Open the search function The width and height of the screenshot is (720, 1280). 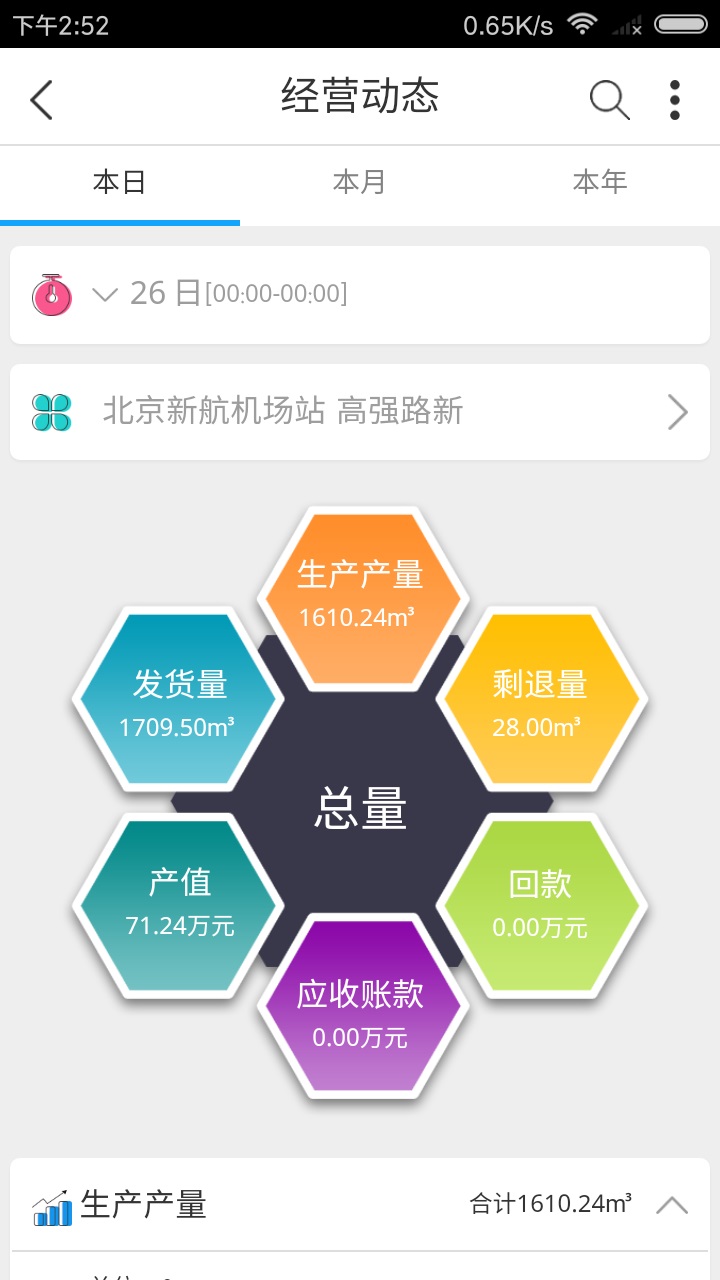click(609, 99)
